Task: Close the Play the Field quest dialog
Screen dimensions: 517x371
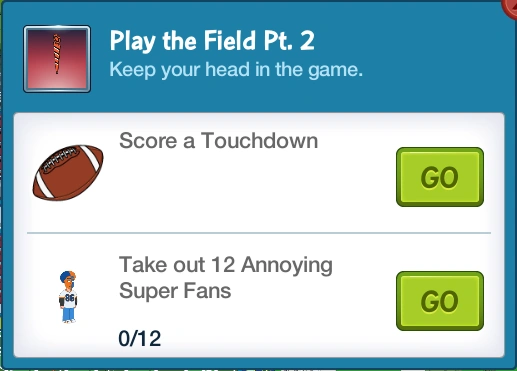Action: point(511,7)
